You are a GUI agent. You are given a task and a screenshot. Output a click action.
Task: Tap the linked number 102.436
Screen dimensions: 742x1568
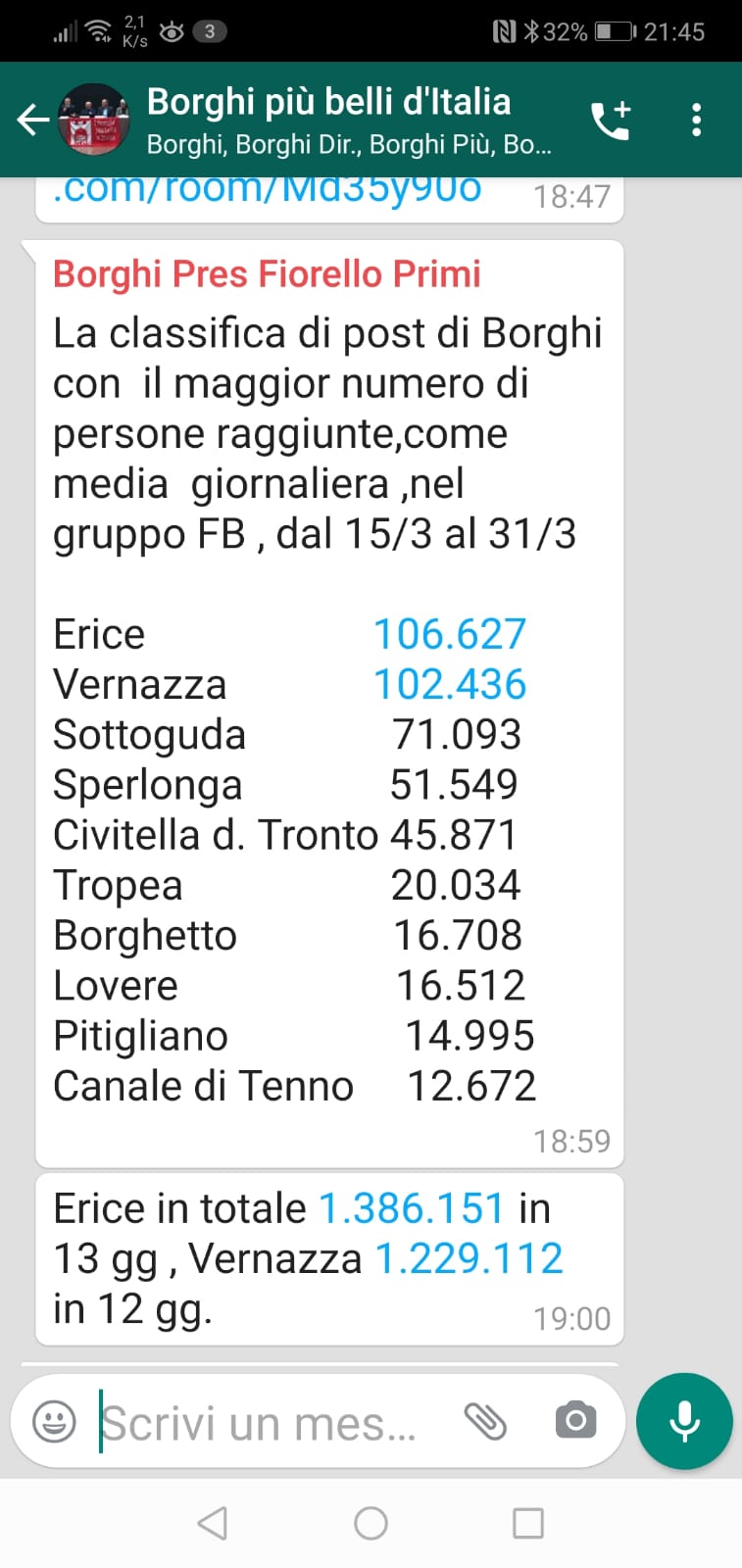tap(450, 684)
